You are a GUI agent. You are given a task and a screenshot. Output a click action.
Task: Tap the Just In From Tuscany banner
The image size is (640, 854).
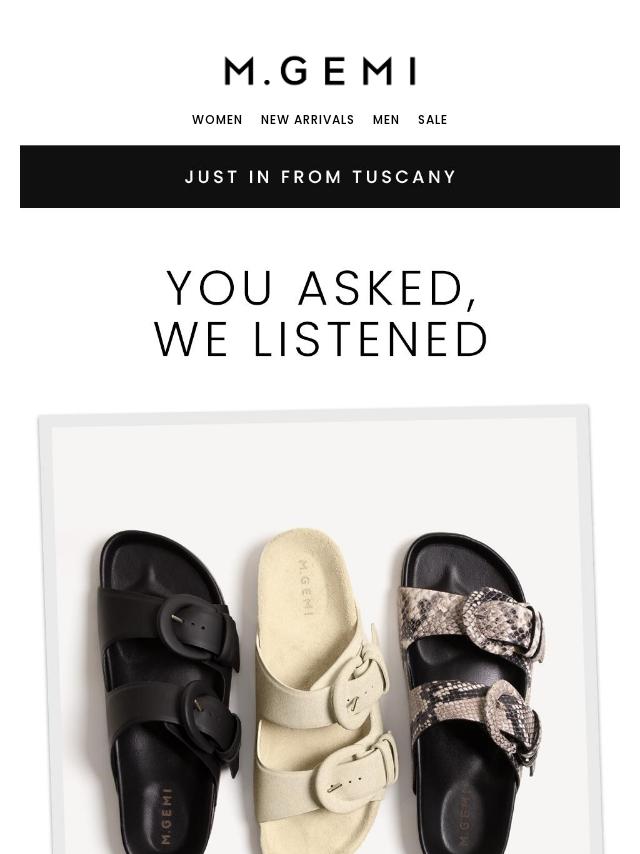[x=320, y=176]
